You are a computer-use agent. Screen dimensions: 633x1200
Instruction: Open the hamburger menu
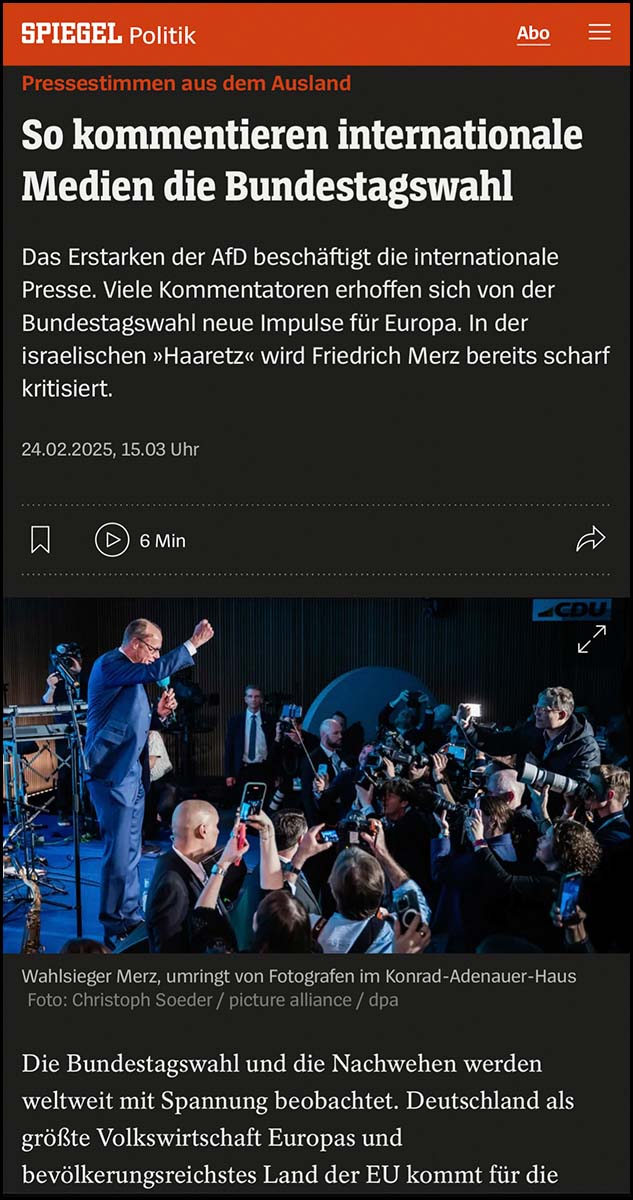pyautogui.click(x=599, y=33)
